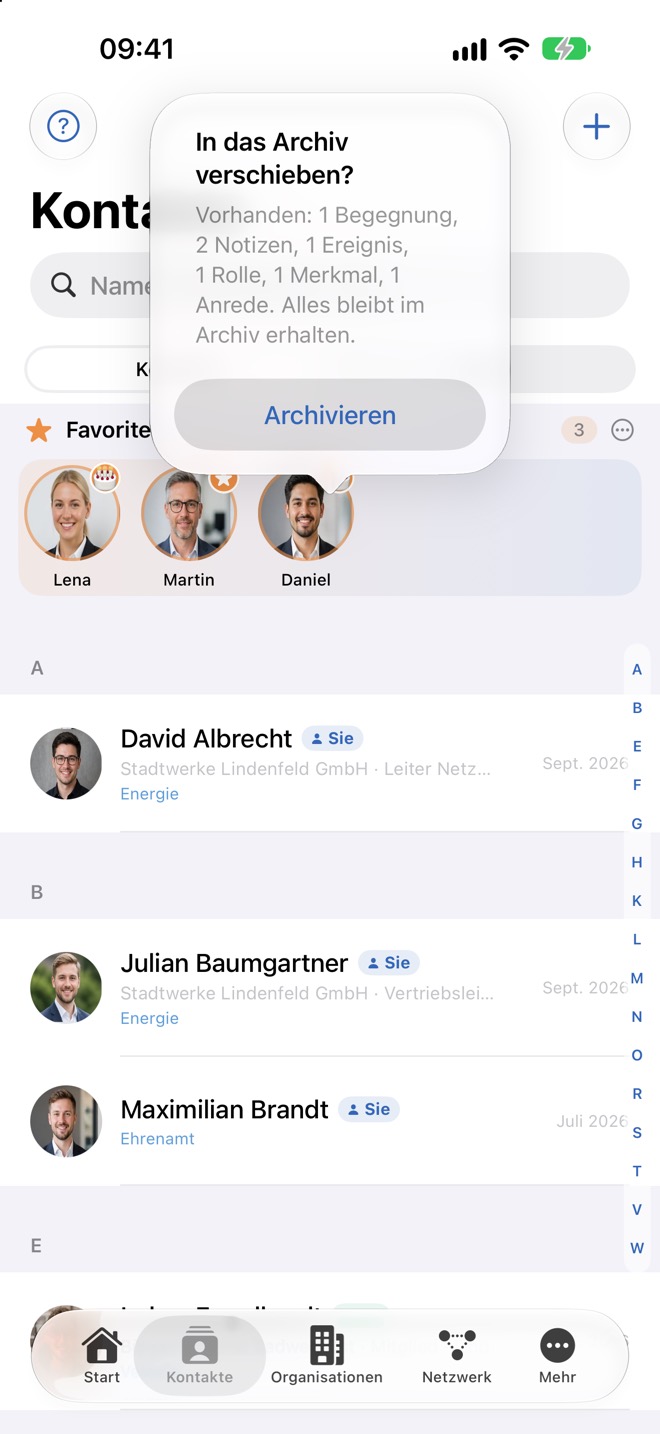
Task: Jump to letter M in index
Action: [x=637, y=978]
